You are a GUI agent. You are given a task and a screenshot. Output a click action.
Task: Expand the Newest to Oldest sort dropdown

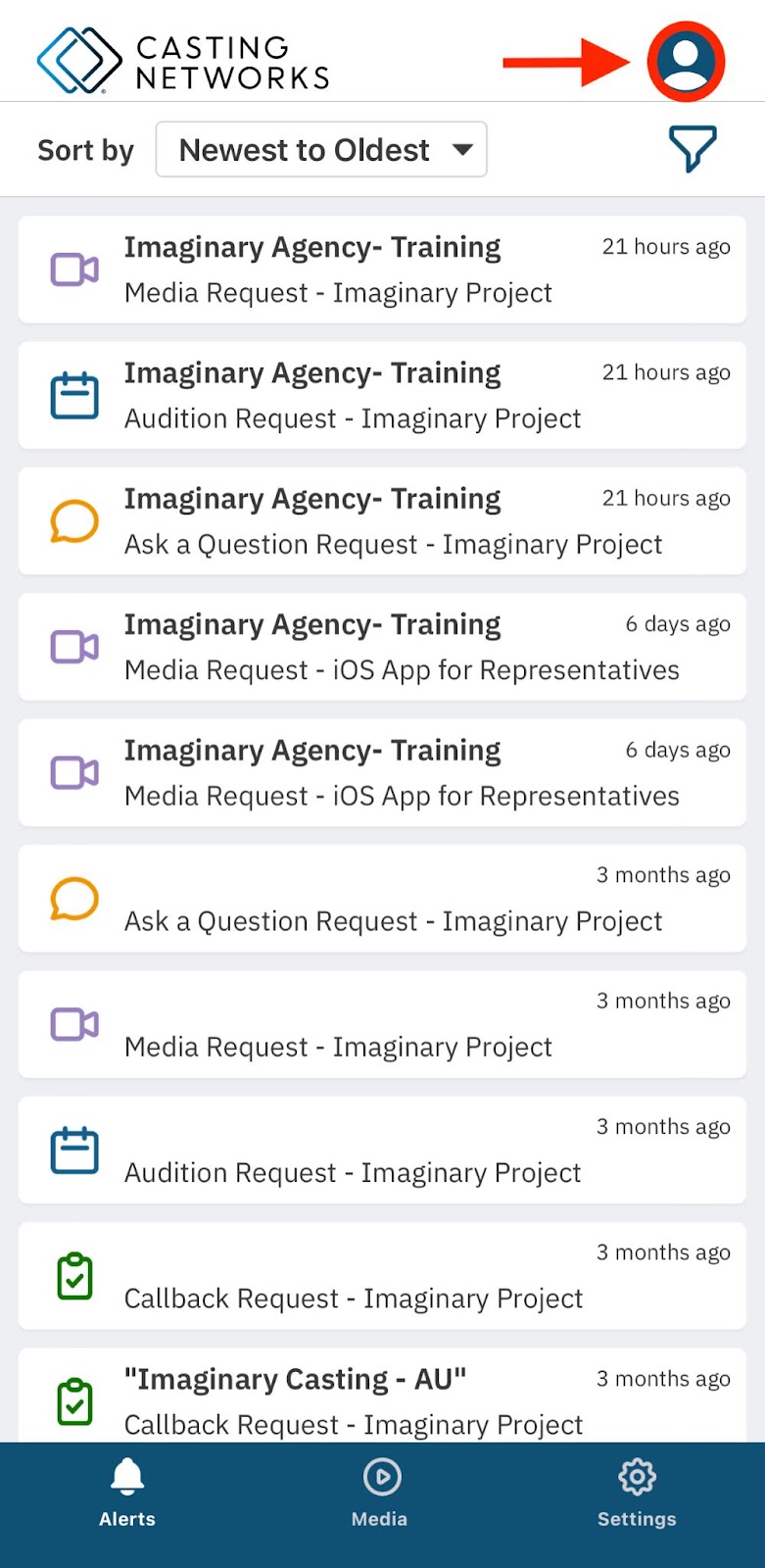pyautogui.click(x=321, y=150)
